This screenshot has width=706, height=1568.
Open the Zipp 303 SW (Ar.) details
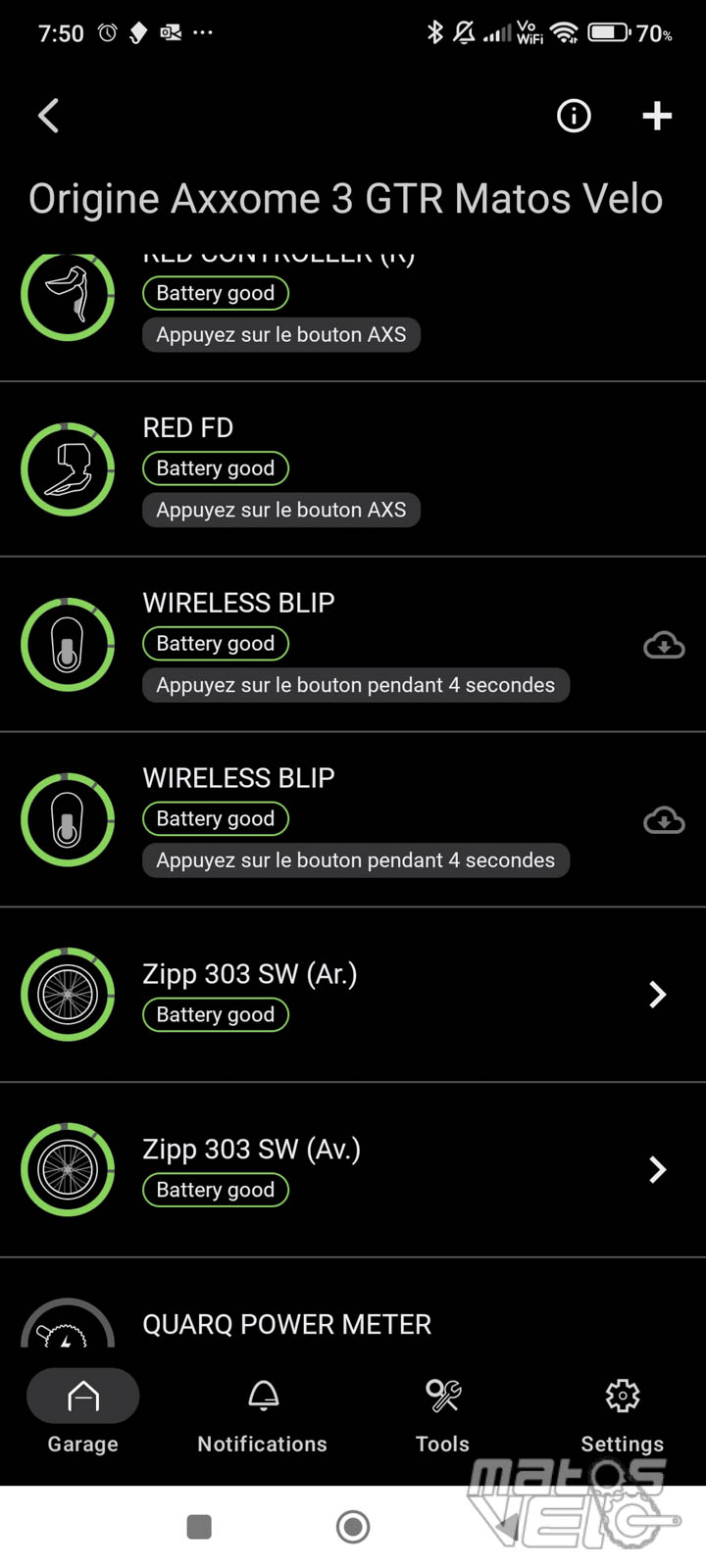(657, 995)
